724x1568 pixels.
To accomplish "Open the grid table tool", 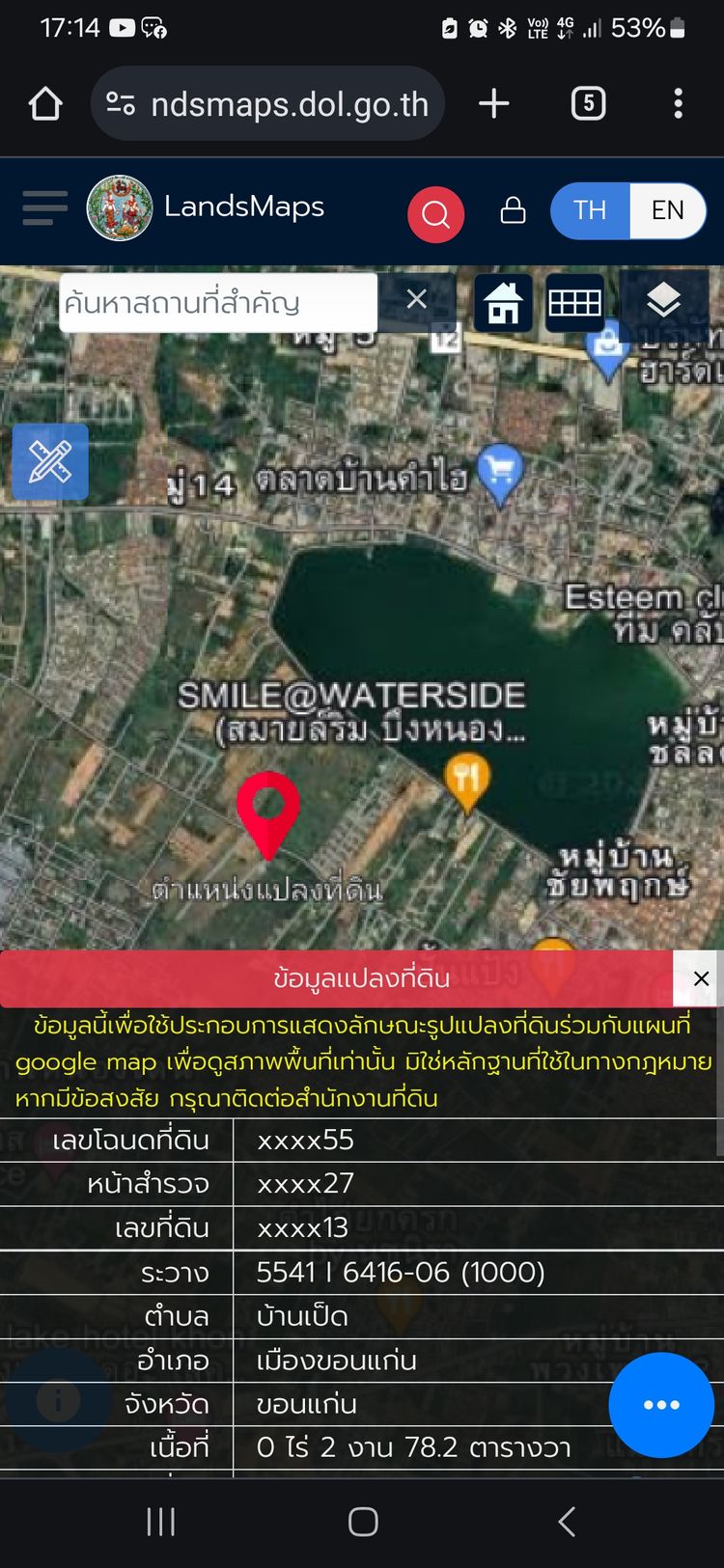I will click(575, 303).
